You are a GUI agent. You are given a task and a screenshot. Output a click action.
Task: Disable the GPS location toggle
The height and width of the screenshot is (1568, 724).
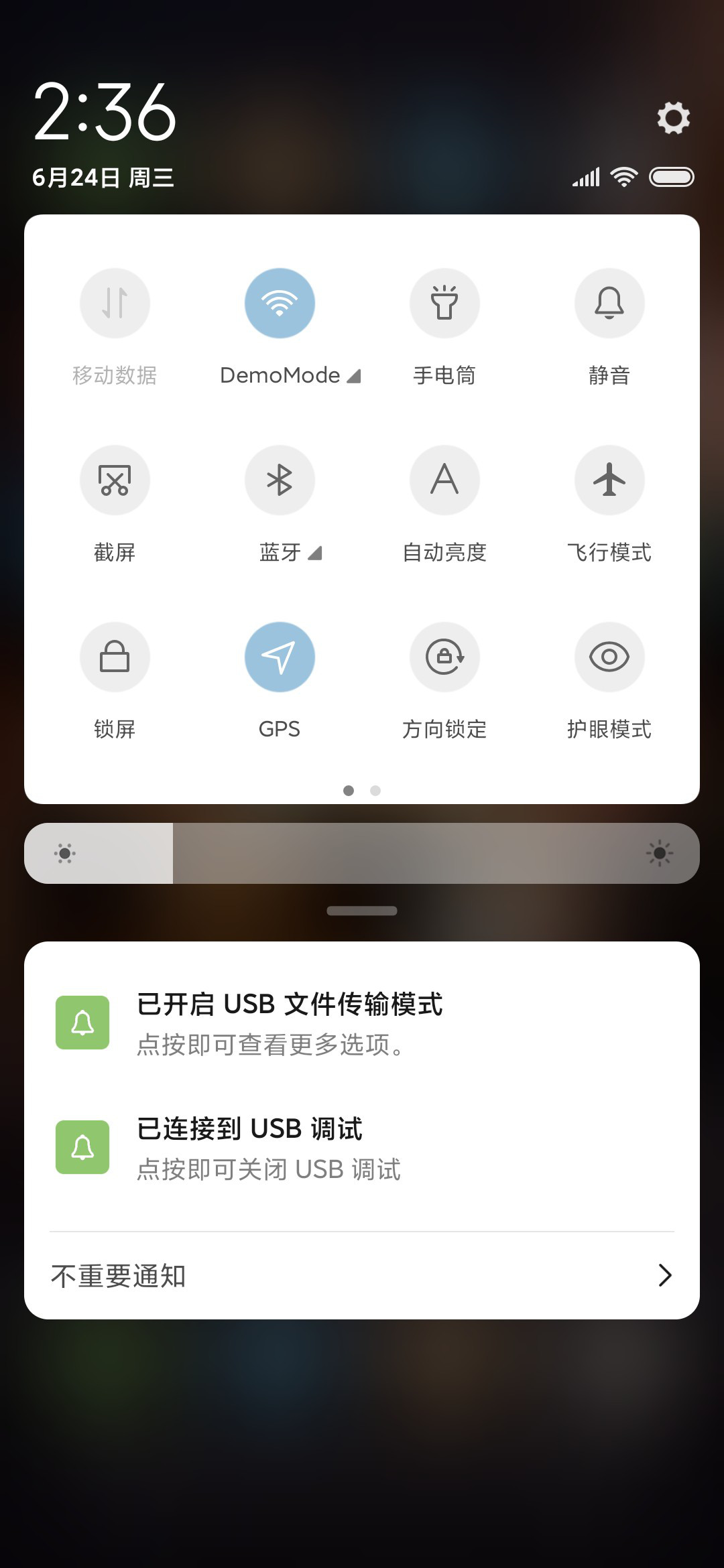pos(280,657)
